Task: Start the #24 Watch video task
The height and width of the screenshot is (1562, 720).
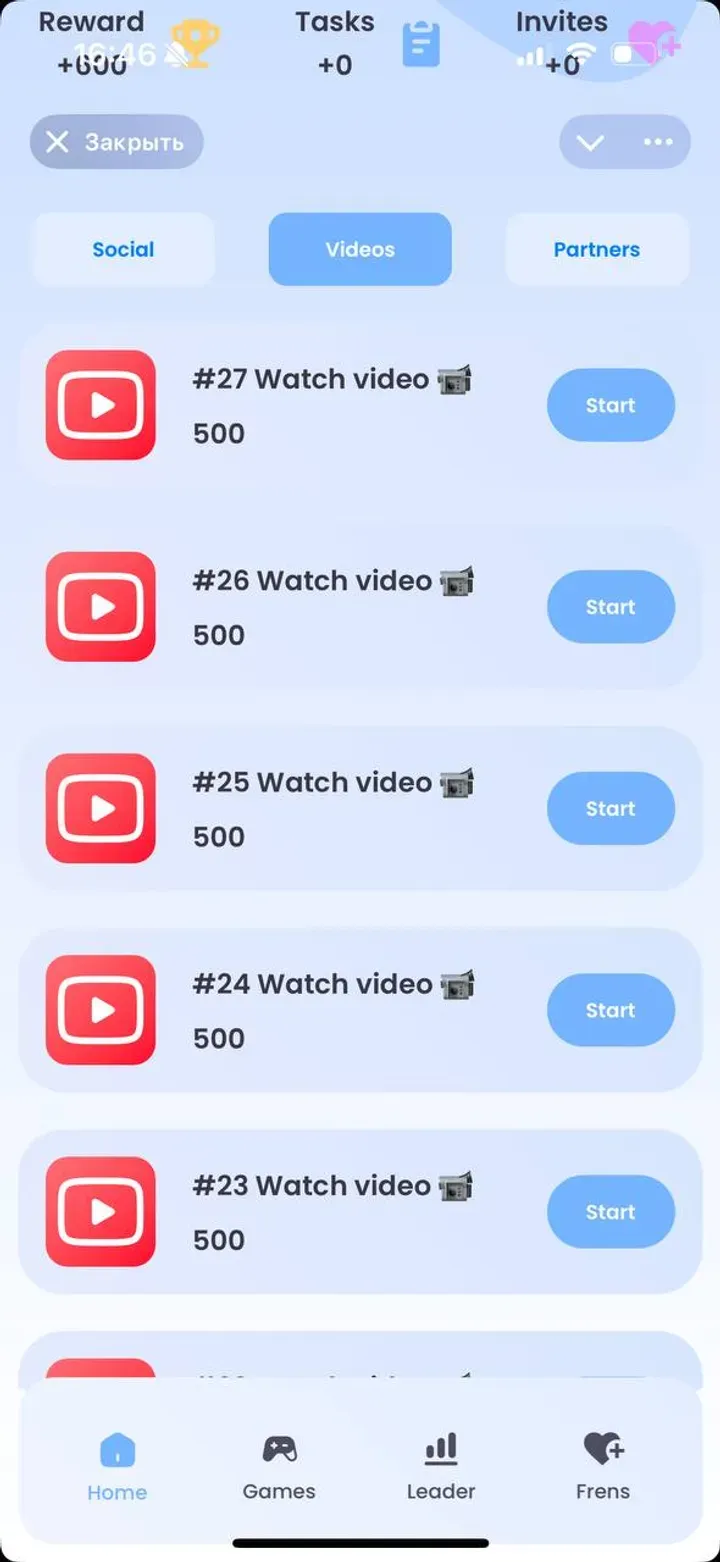Action: (610, 1010)
